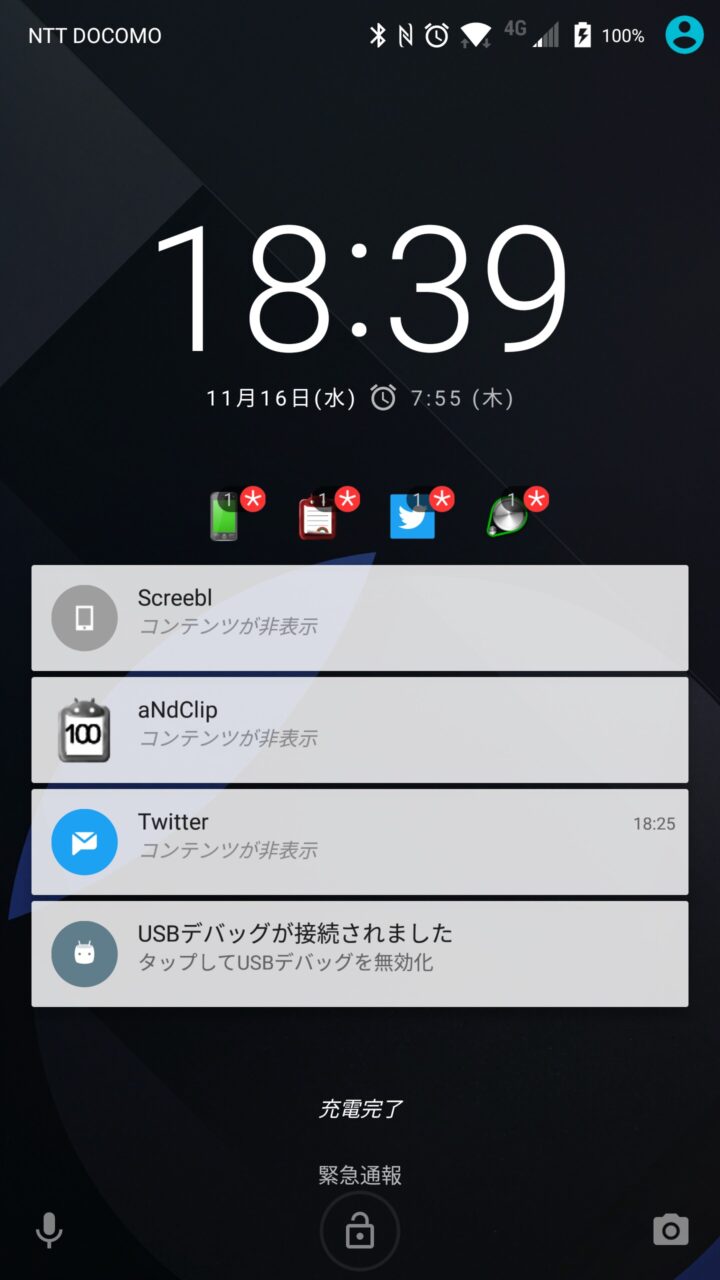Open the camera shortcut icon
720x1280 pixels.
(x=670, y=1230)
